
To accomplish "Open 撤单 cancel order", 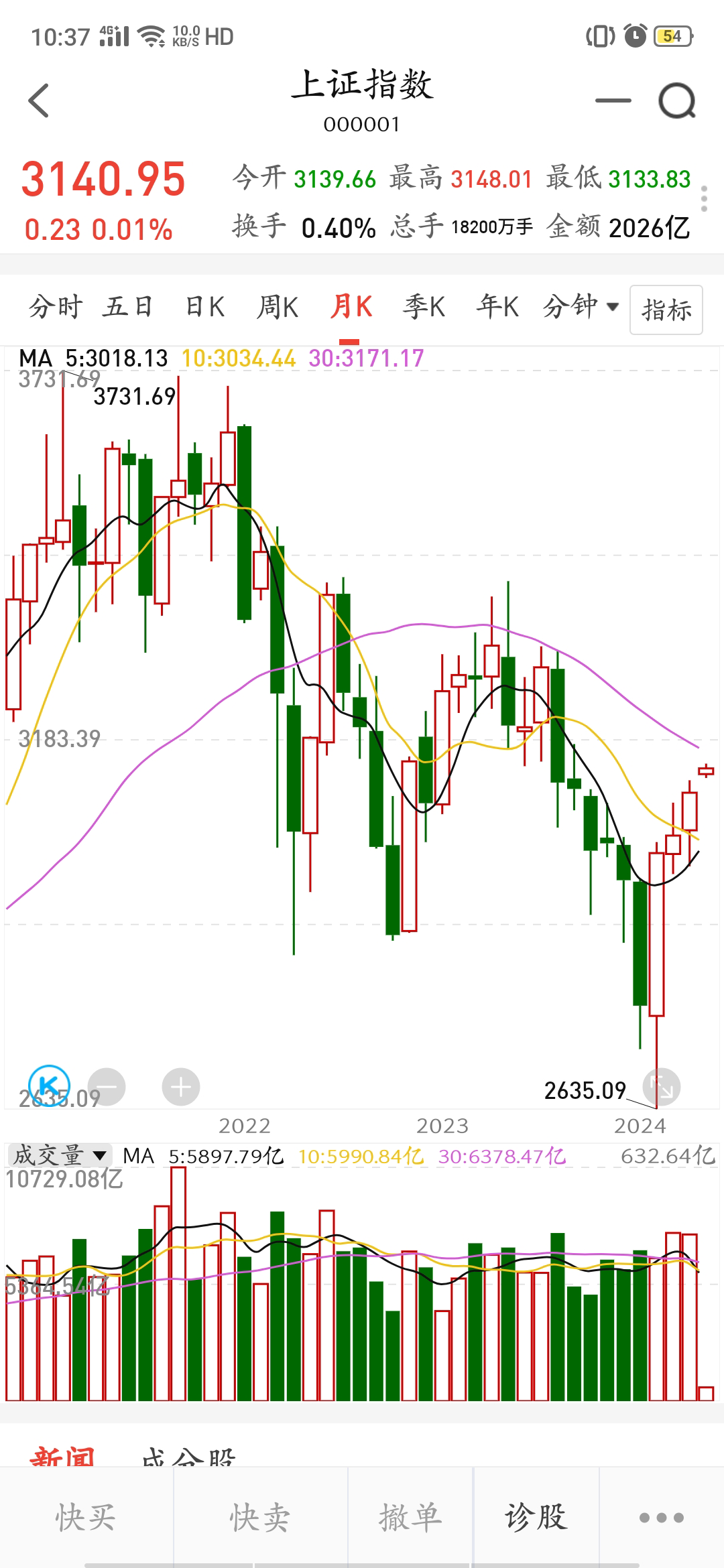I will point(410,1517).
